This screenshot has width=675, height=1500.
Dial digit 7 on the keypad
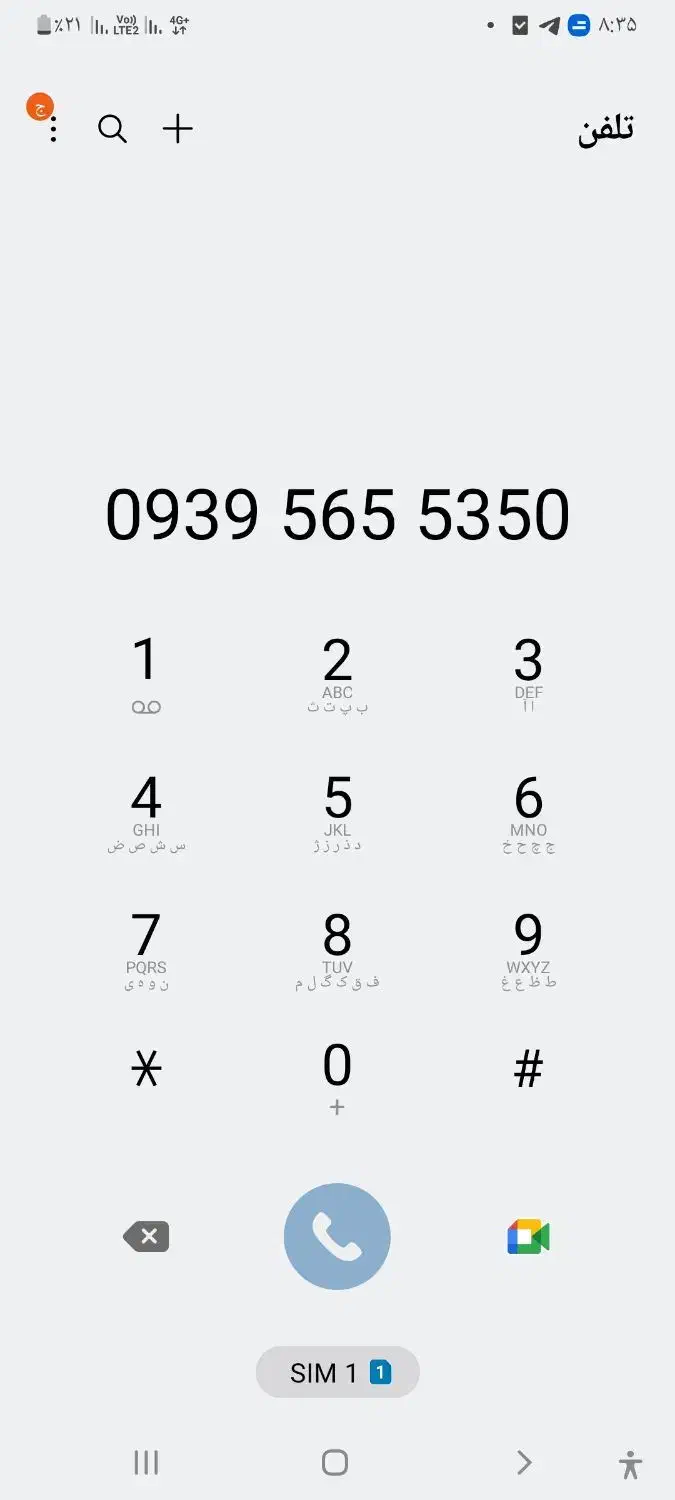coord(146,949)
